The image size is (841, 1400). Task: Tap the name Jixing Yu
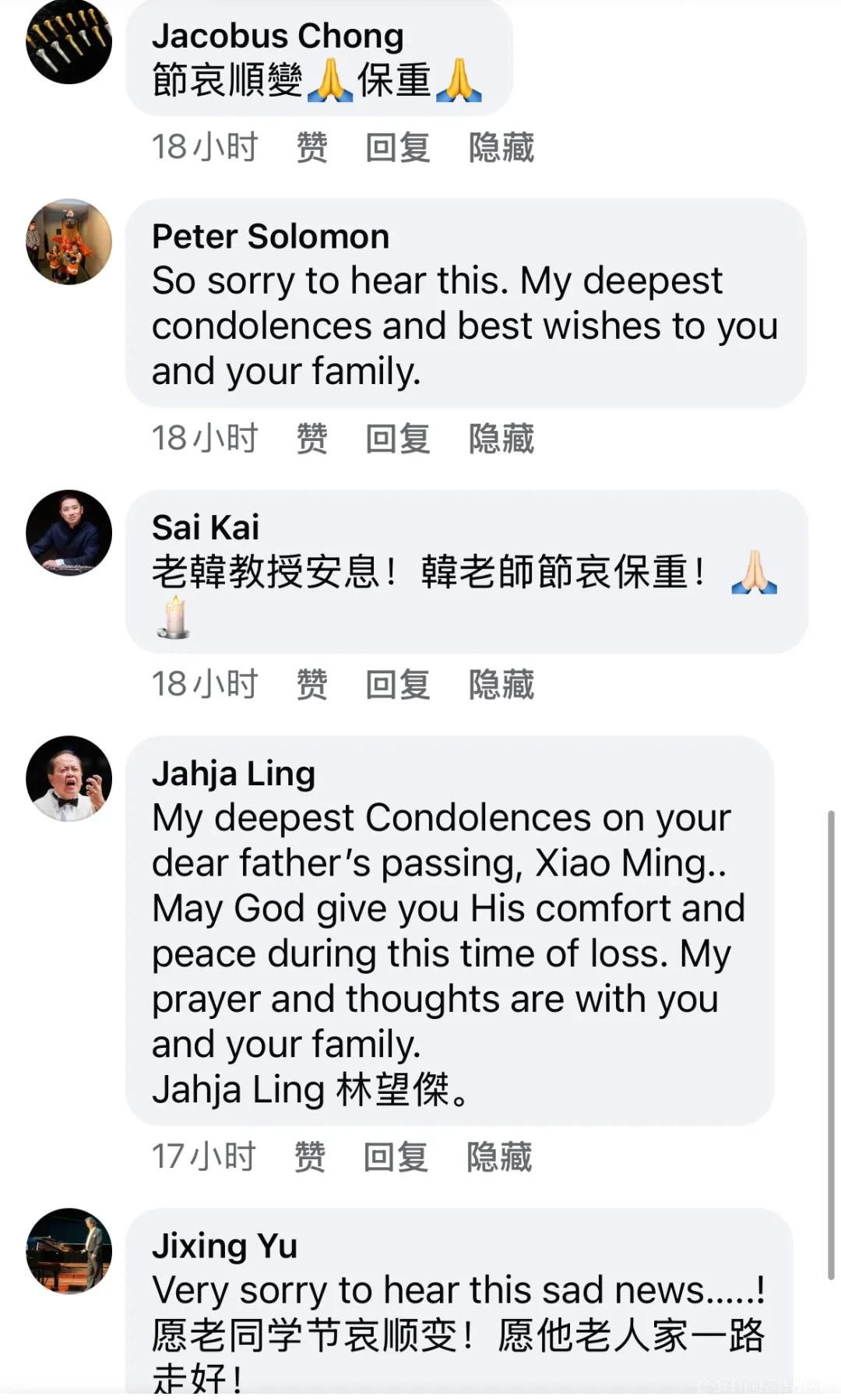(224, 1246)
